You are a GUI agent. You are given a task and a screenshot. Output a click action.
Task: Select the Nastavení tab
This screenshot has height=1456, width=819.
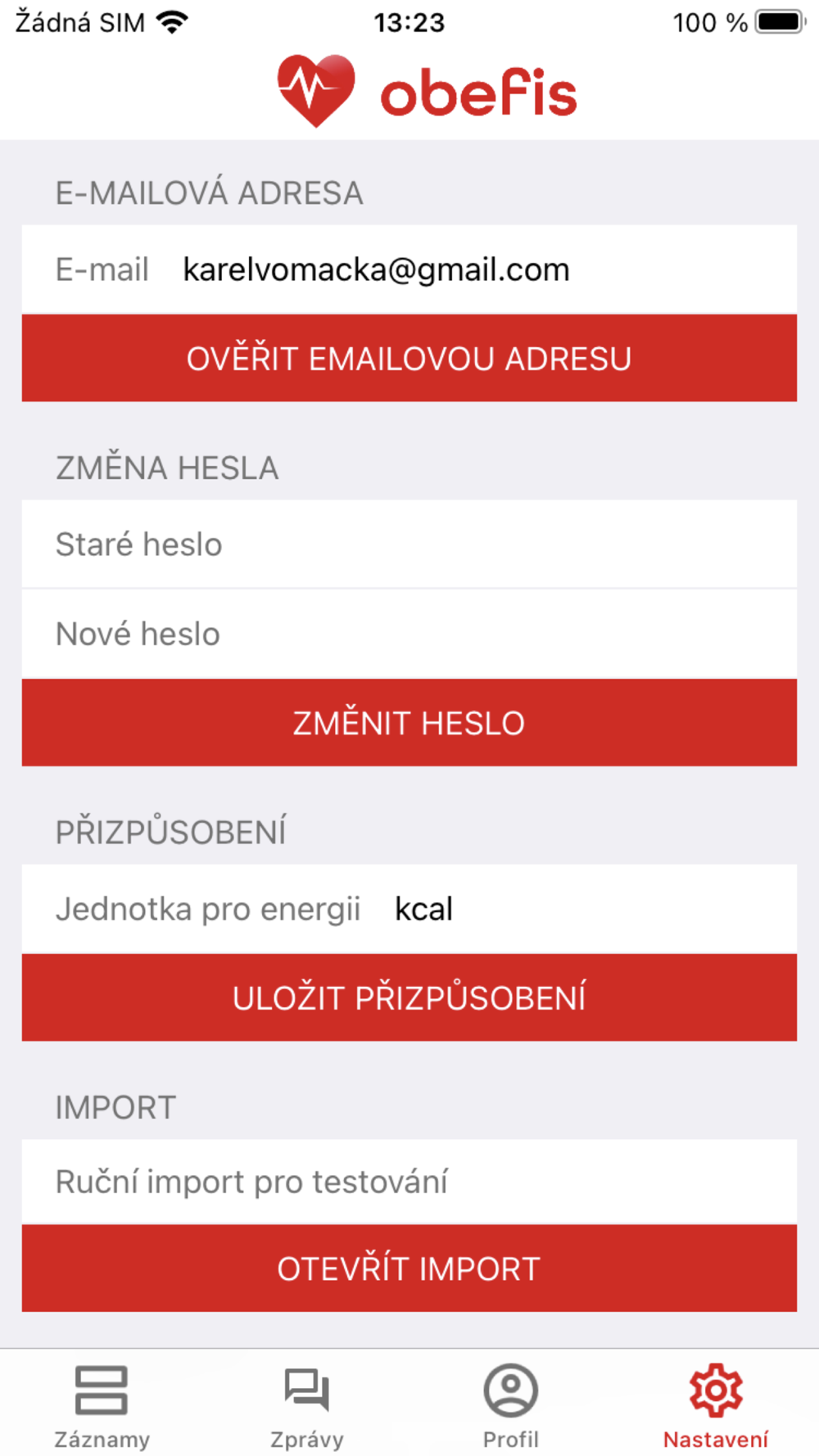pos(716,1406)
